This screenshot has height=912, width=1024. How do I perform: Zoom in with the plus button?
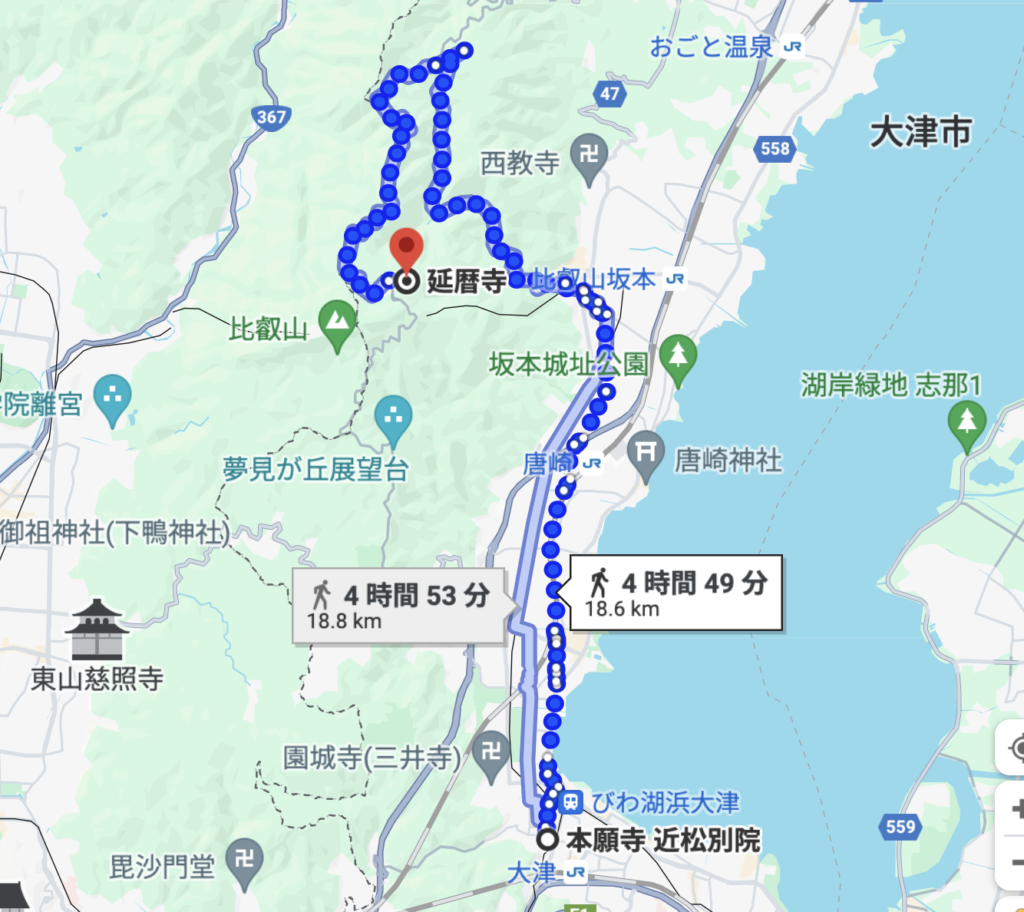[1016, 808]
